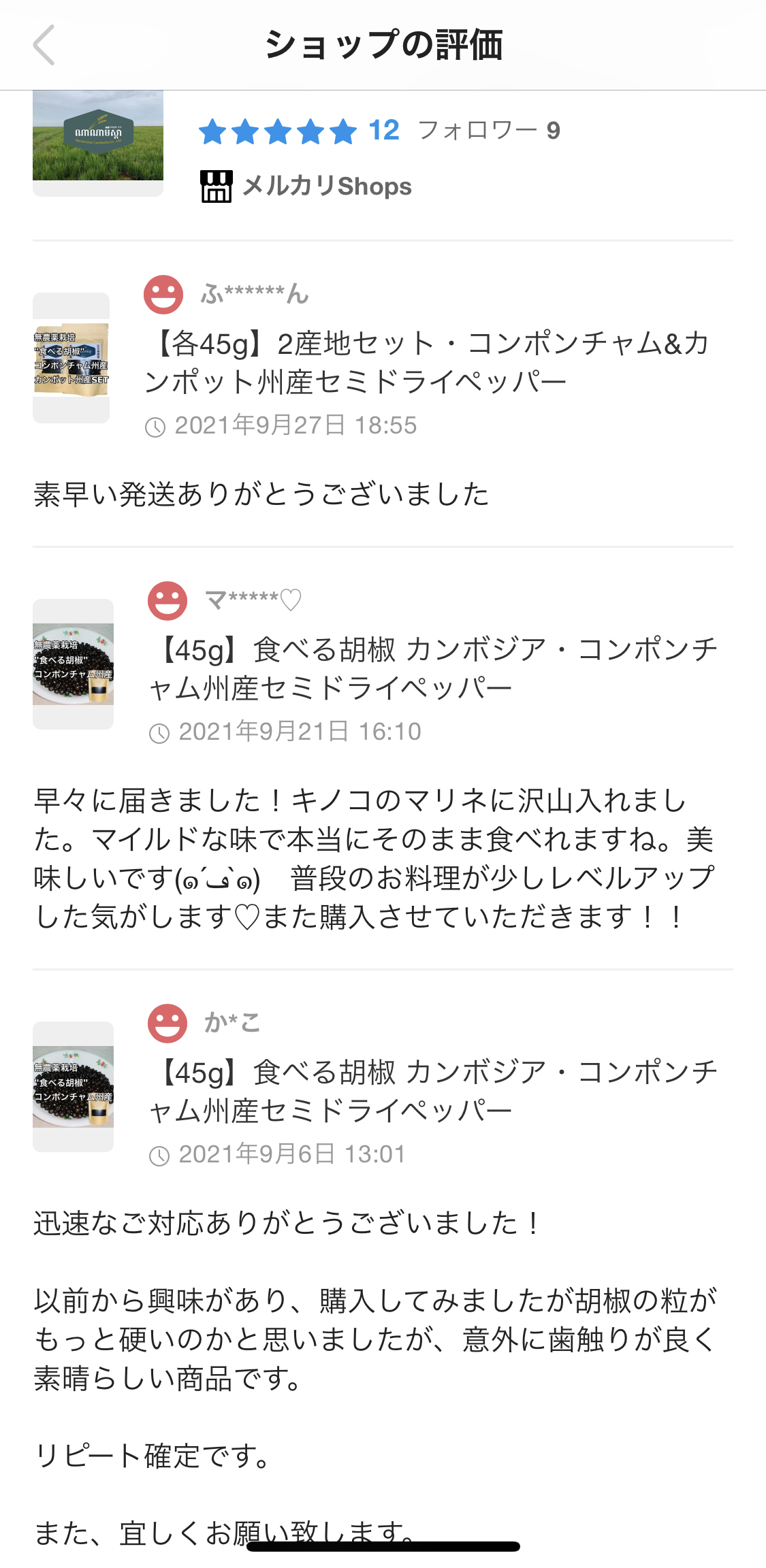The image size is (766, 1568).
Task: Tap the smiley face icon next to マ*****♡
Action: pyautogui.click(x=169, y=602)
